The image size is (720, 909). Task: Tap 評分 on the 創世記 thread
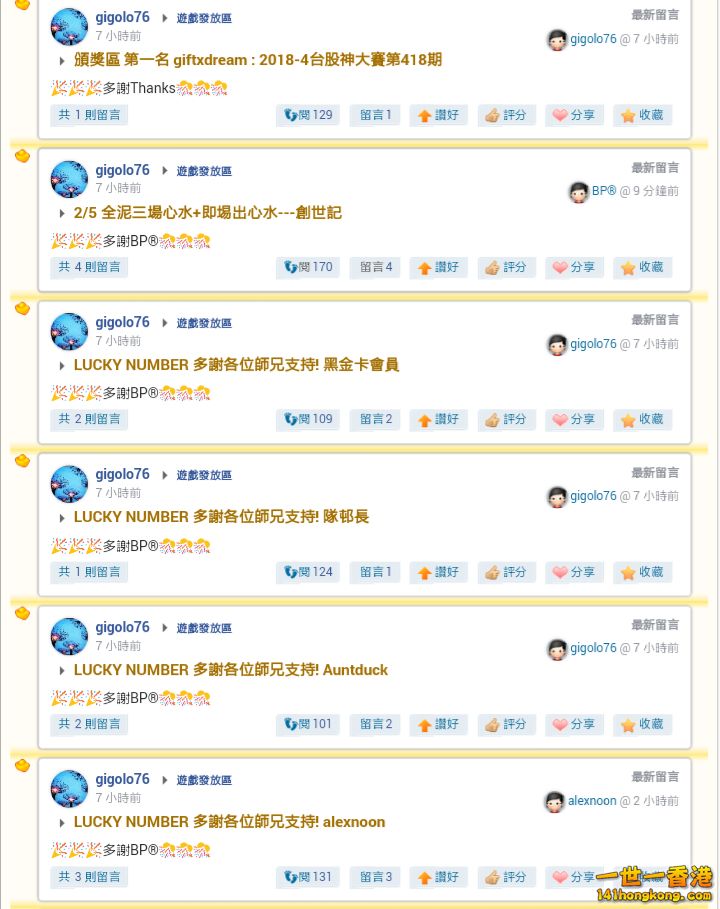coord(506,268)
